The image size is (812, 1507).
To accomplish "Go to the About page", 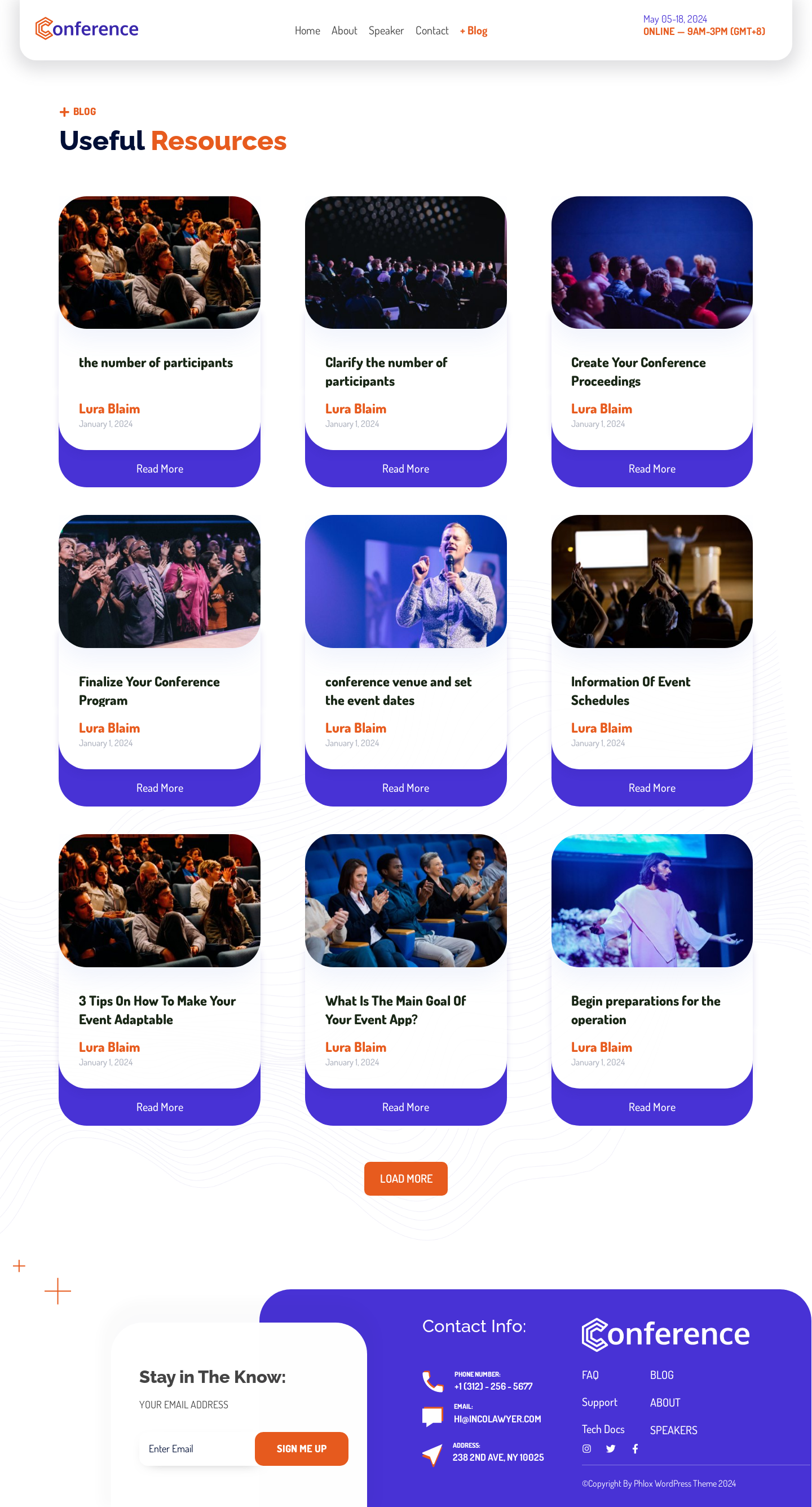I will click(x=344, y=30).
